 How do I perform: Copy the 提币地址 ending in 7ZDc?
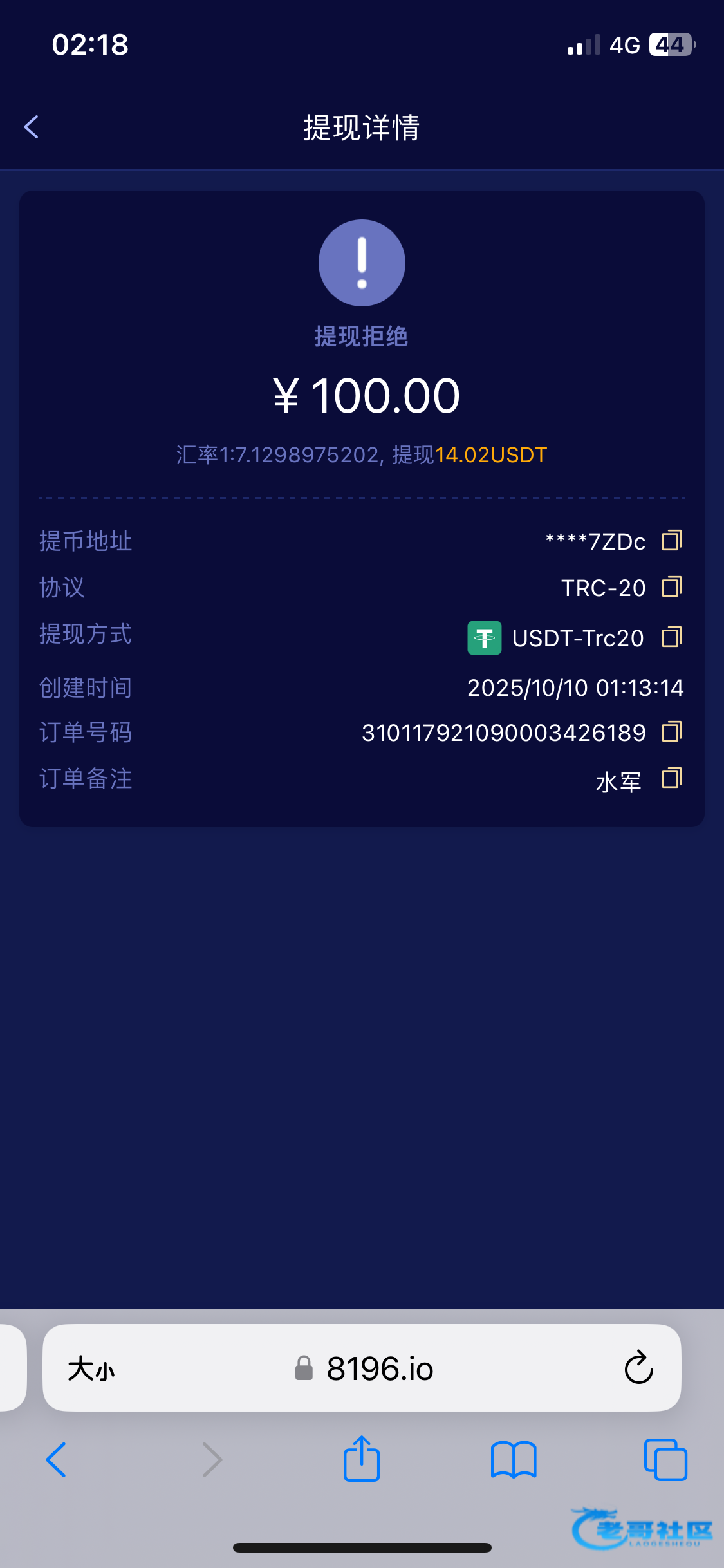pos(671,541)
